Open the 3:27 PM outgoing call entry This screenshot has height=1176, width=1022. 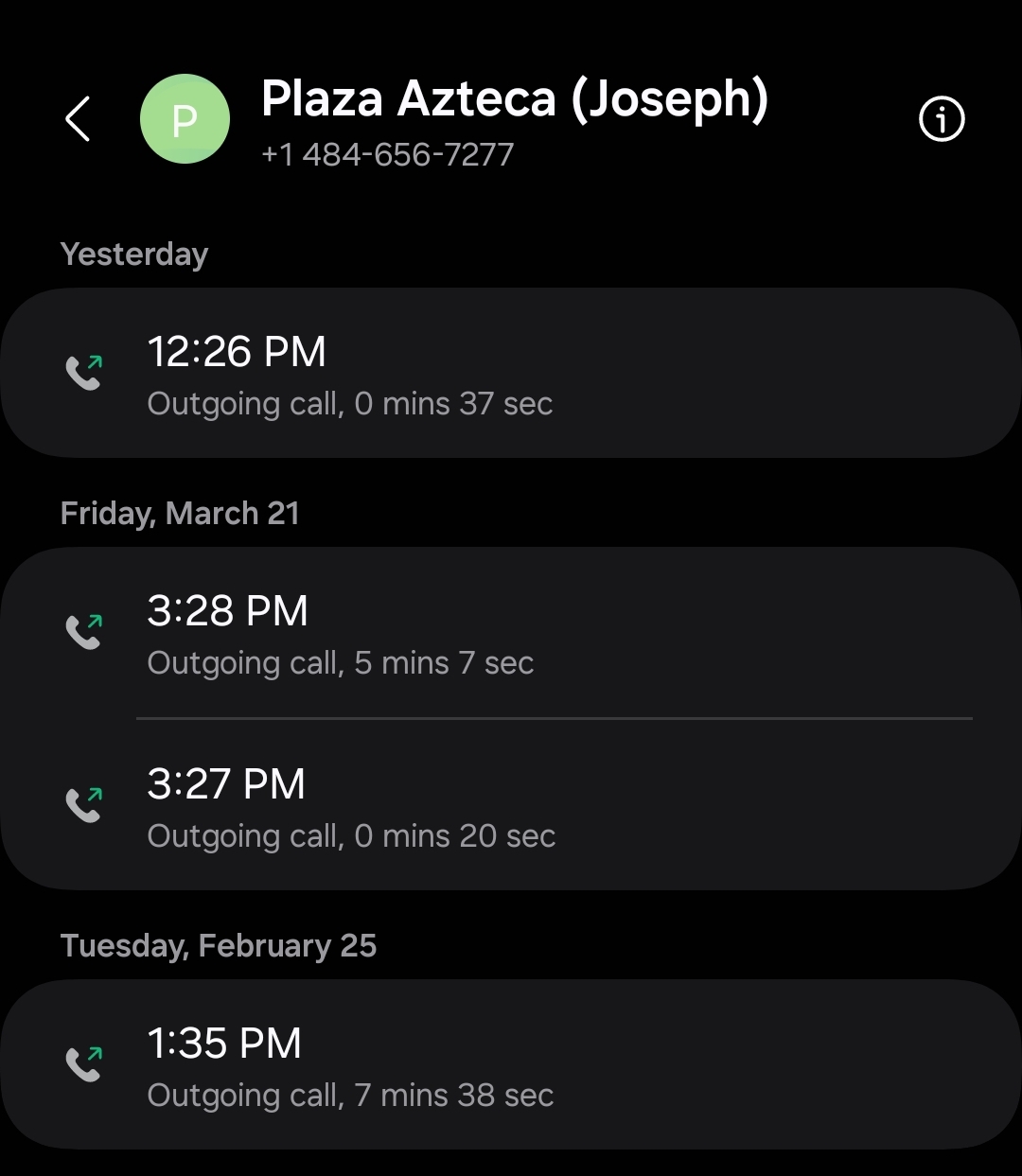pyautogui.click(x=511, y=806)
